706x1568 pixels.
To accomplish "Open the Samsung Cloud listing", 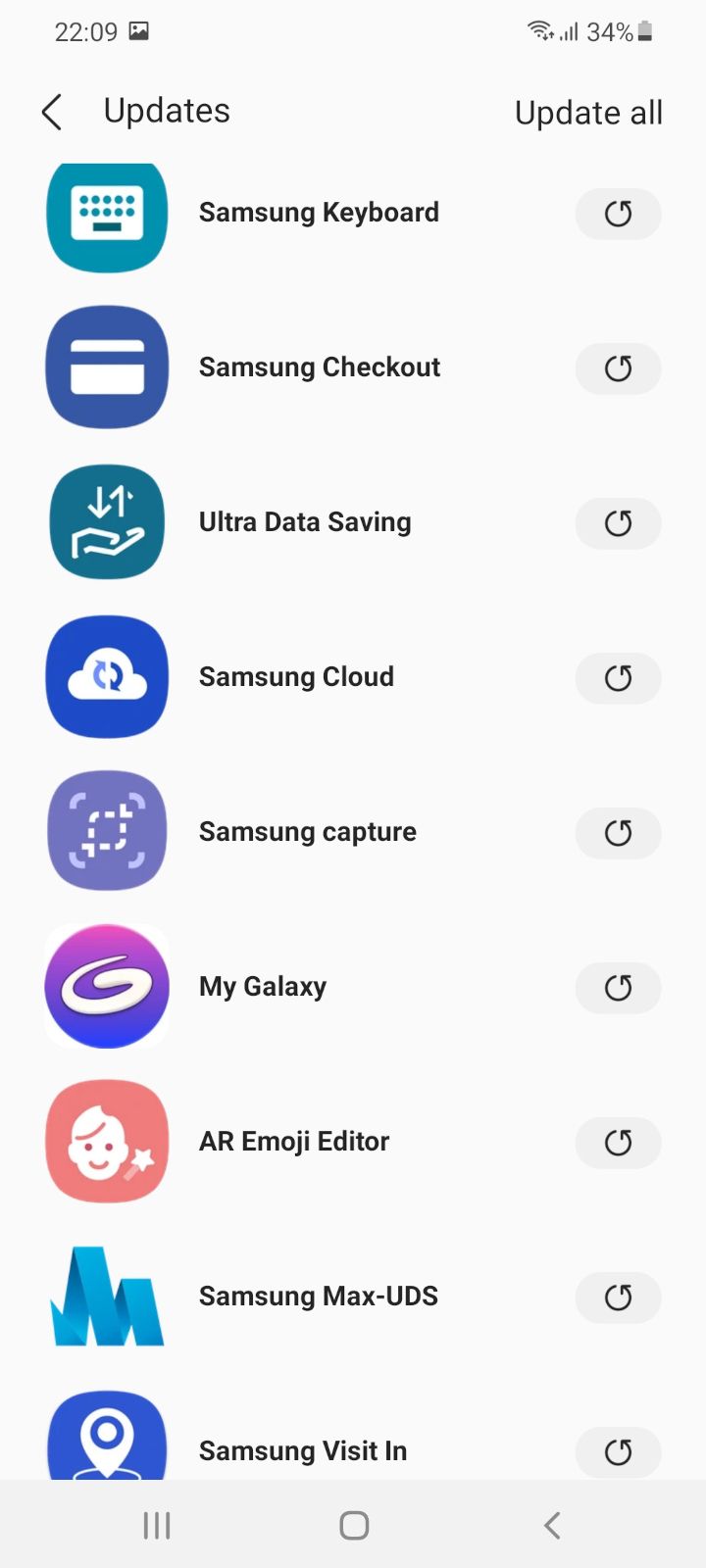I will 296,677.
